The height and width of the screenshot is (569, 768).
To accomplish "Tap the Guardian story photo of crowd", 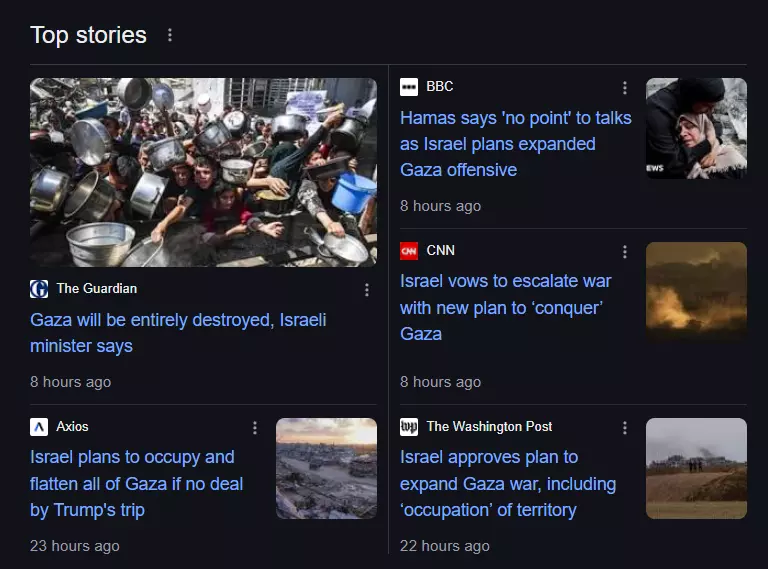I will point(203,172).
